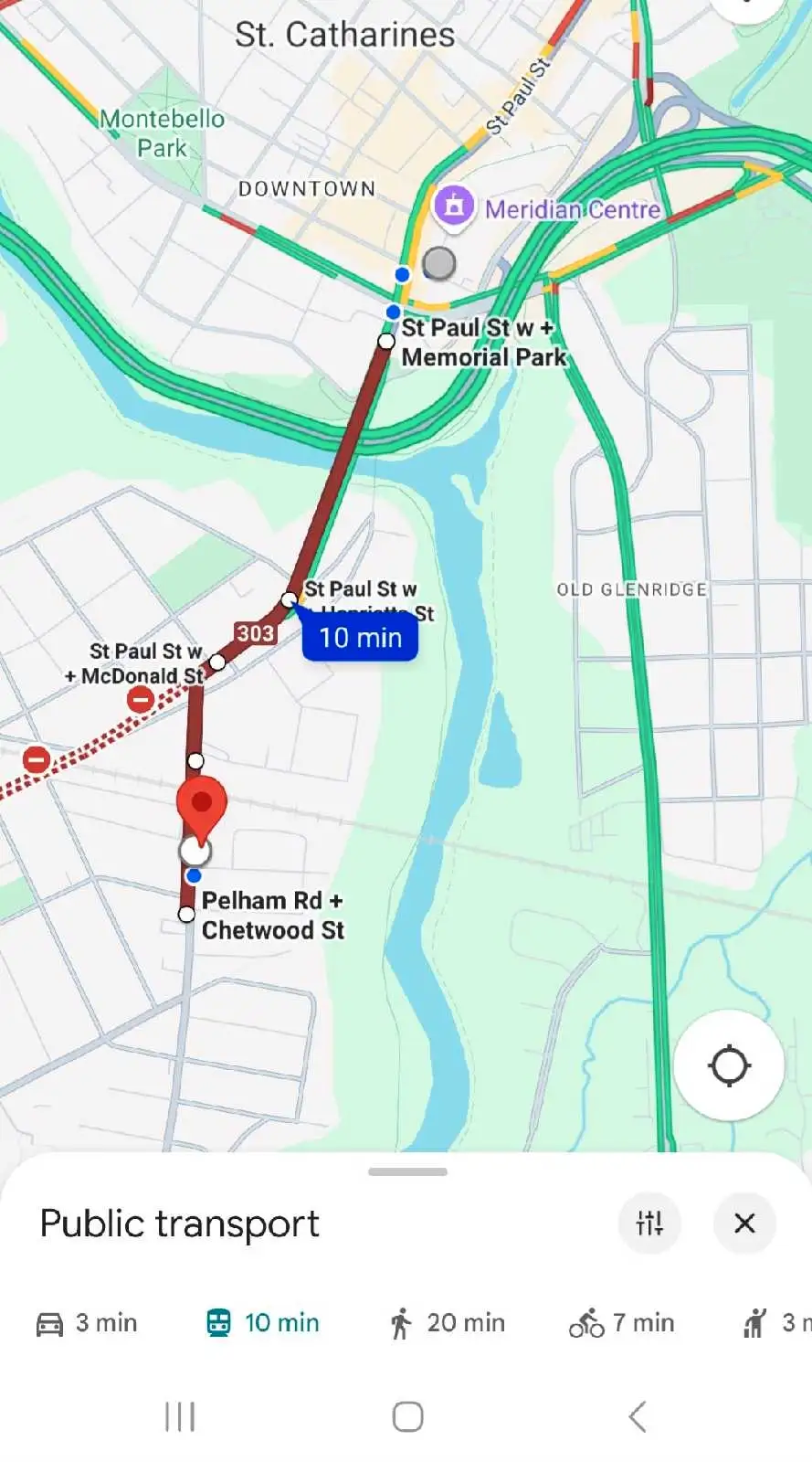Tap the red destination pin

201,806
